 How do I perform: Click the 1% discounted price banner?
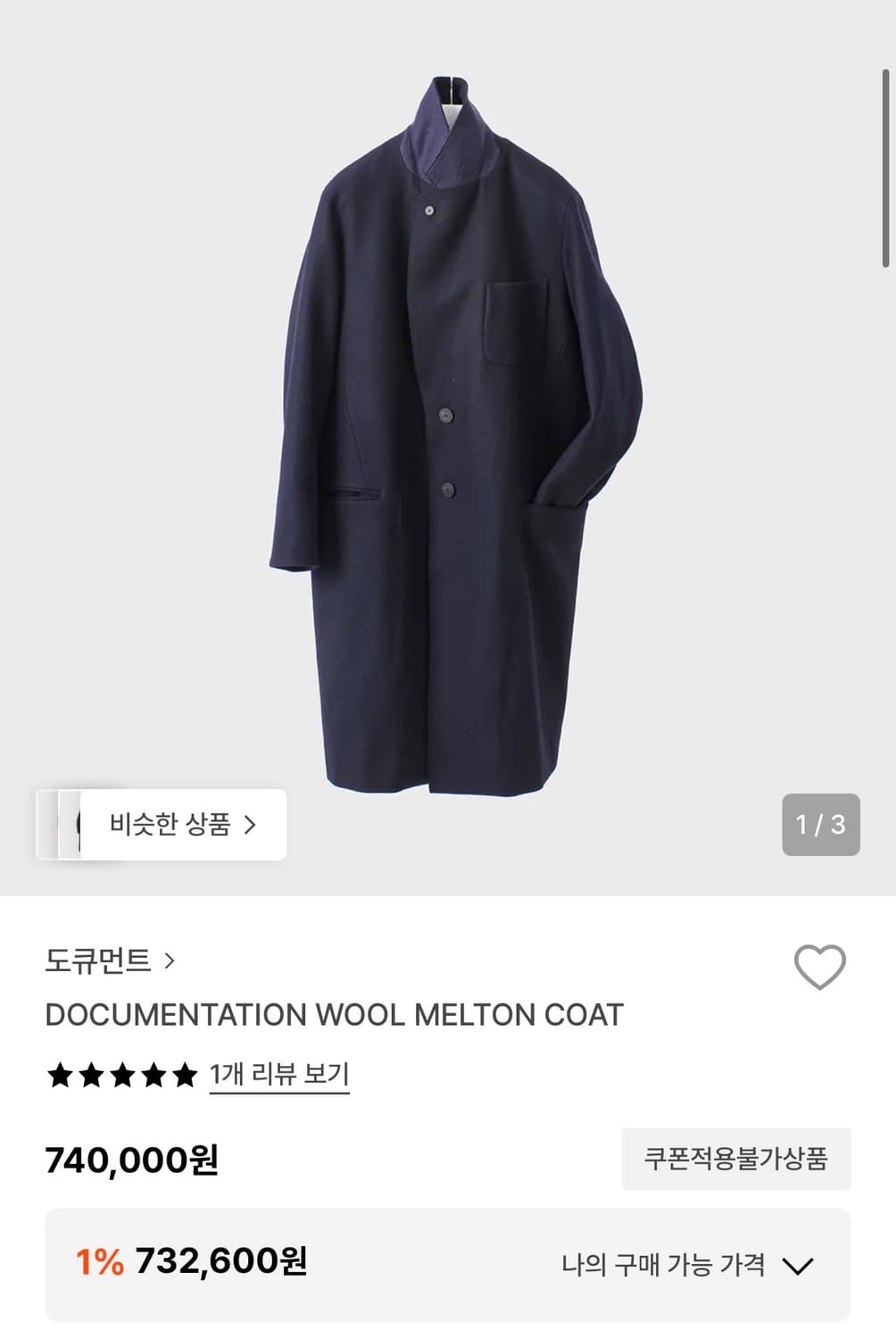[x=448, y=1262]
